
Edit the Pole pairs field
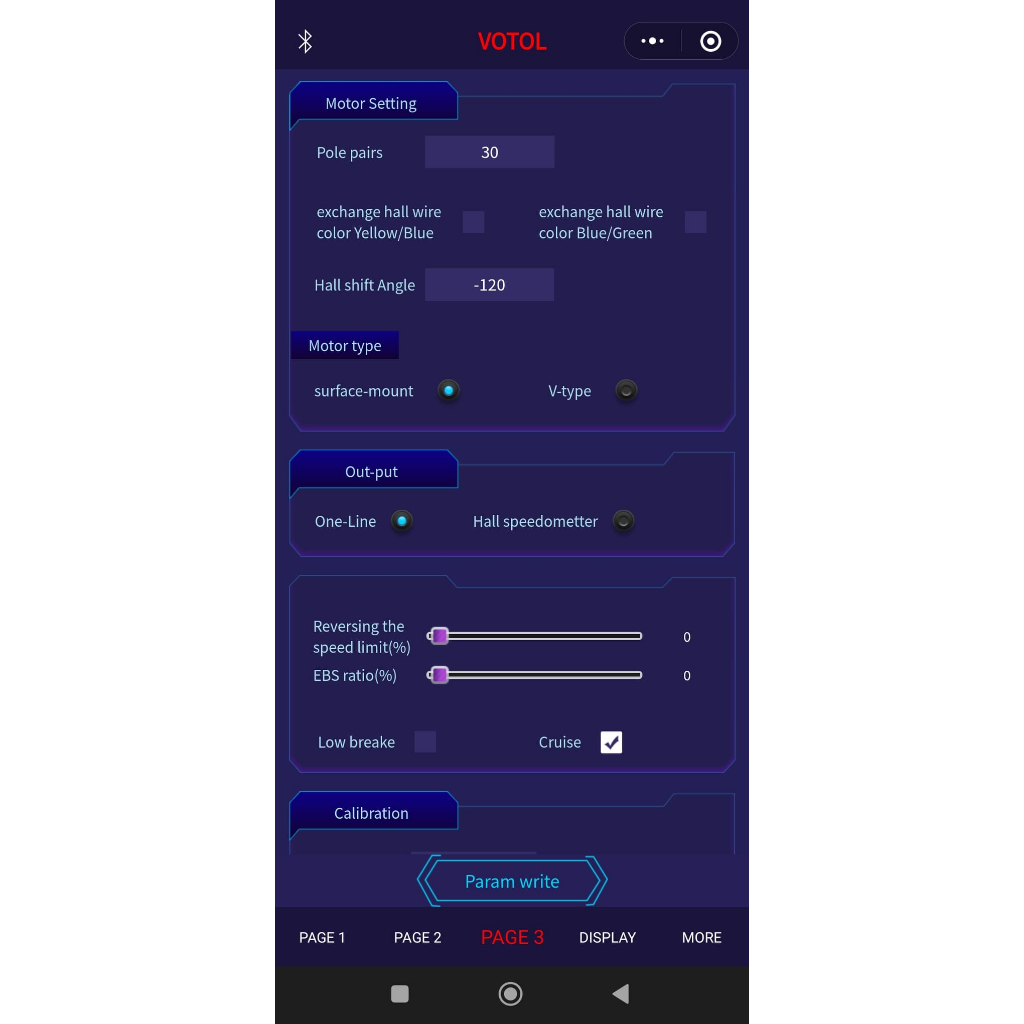[489, 152]
